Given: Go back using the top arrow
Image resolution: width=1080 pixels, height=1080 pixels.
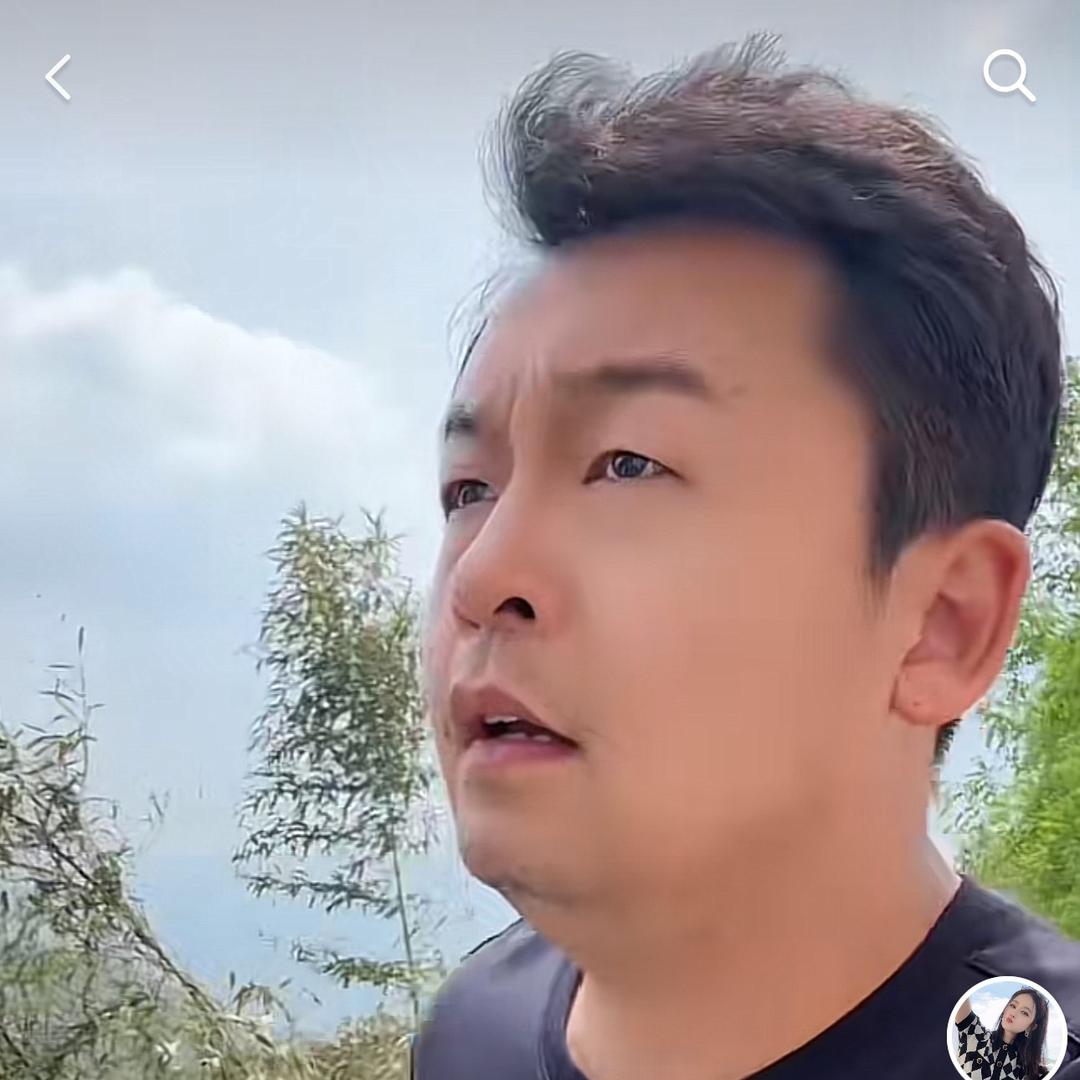Looking at the screenshot, I should click(58, 77).
